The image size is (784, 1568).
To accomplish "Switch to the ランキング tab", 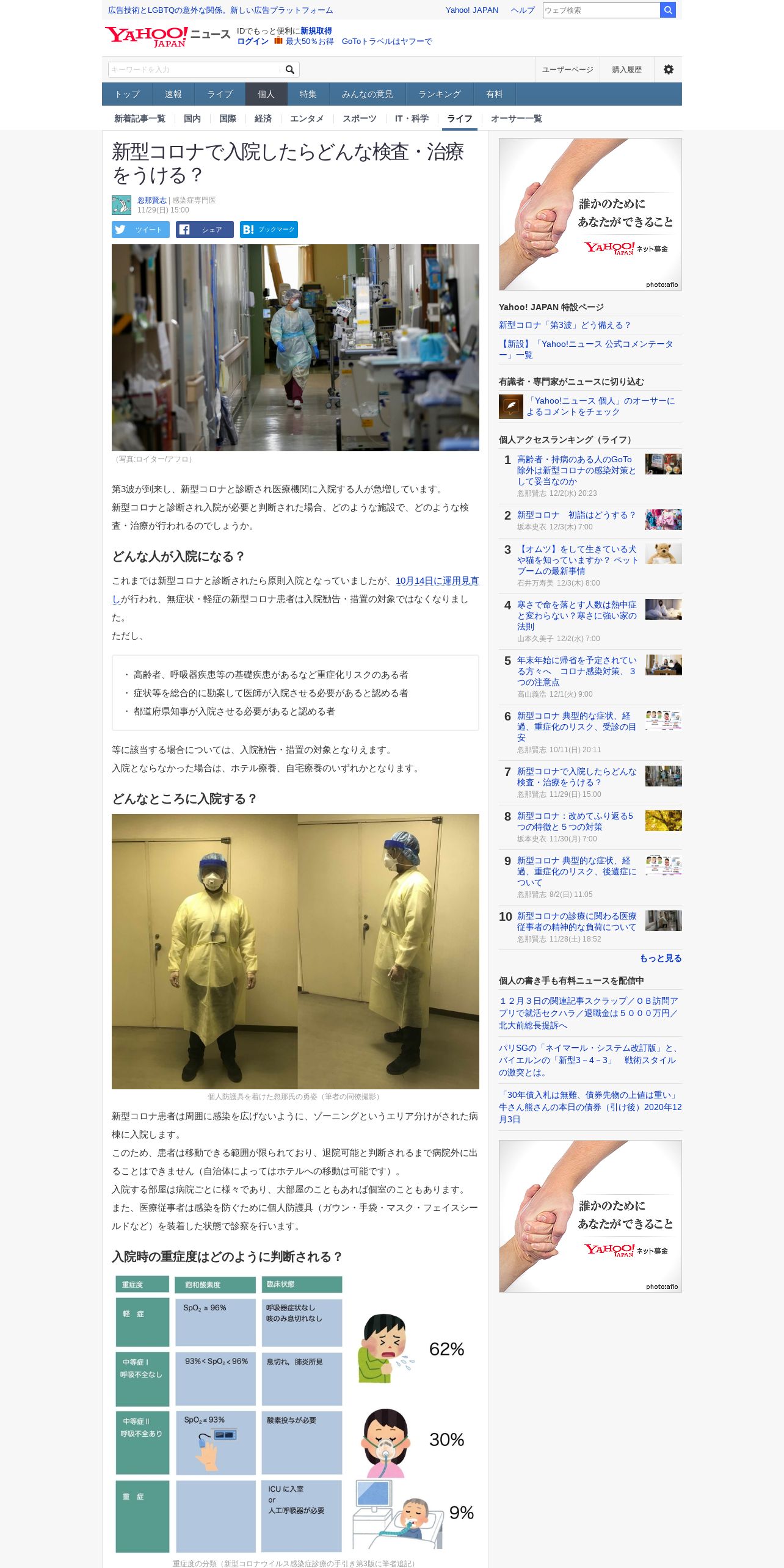I will point(440,94).
